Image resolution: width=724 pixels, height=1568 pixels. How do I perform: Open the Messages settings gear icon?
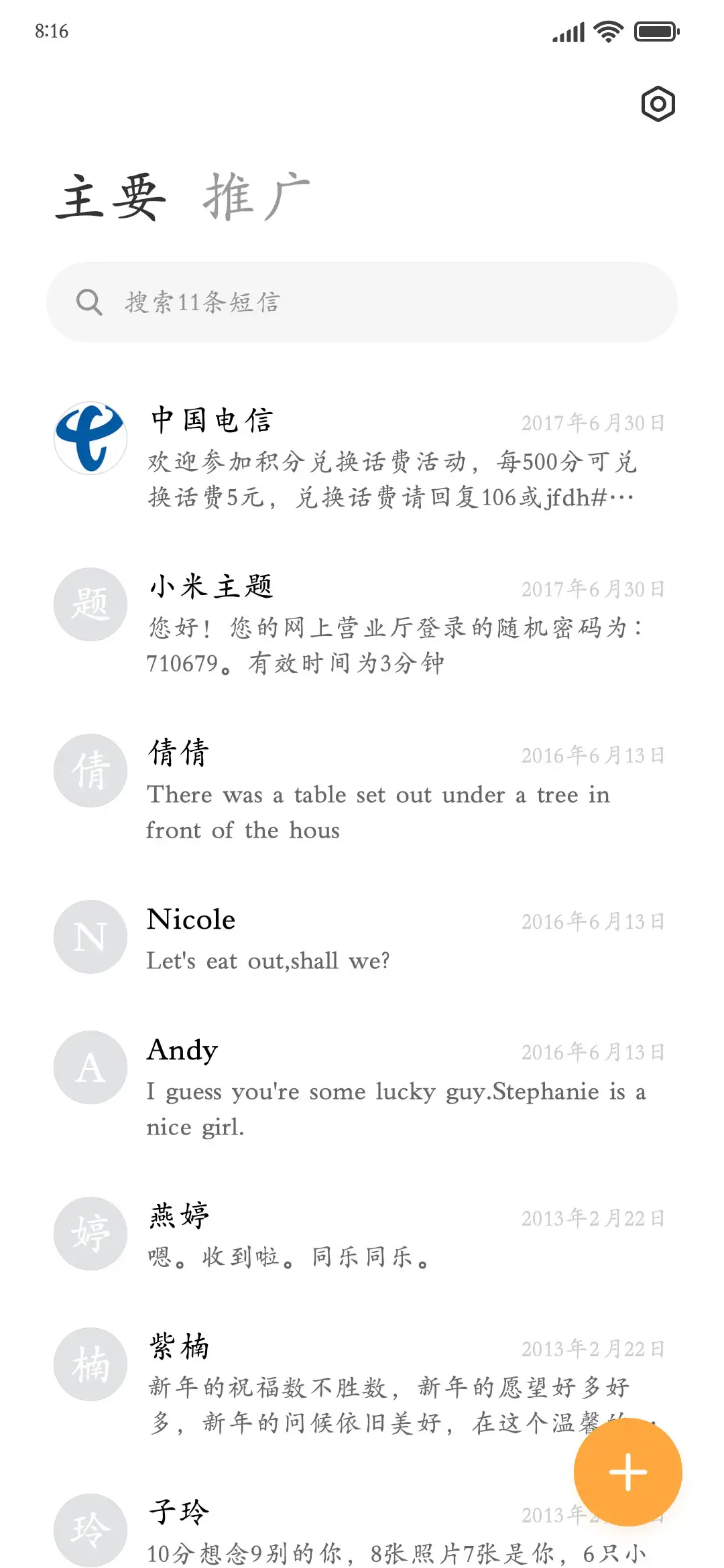(x=658, y=104)
